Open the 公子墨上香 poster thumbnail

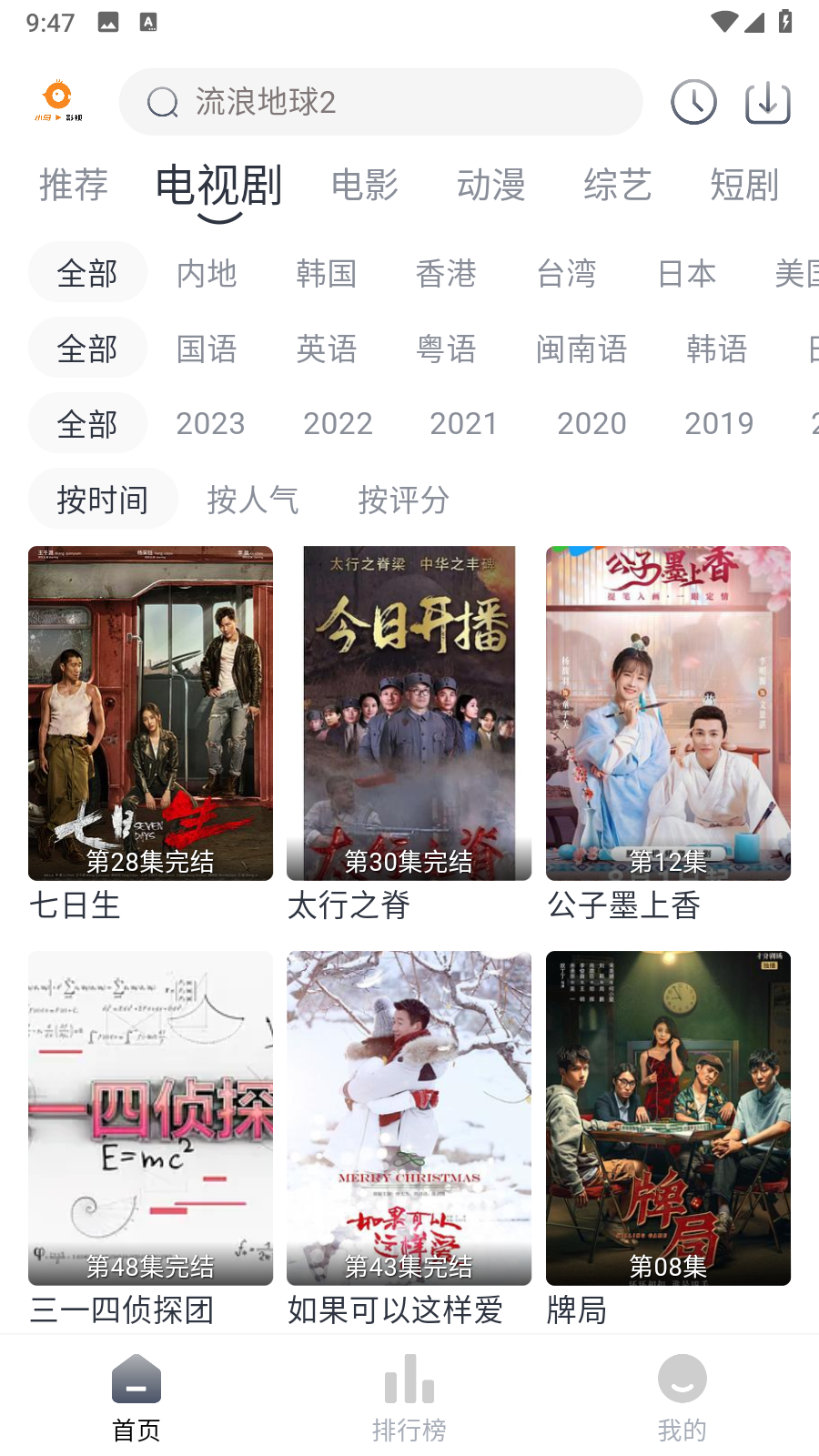click(668, 712)
